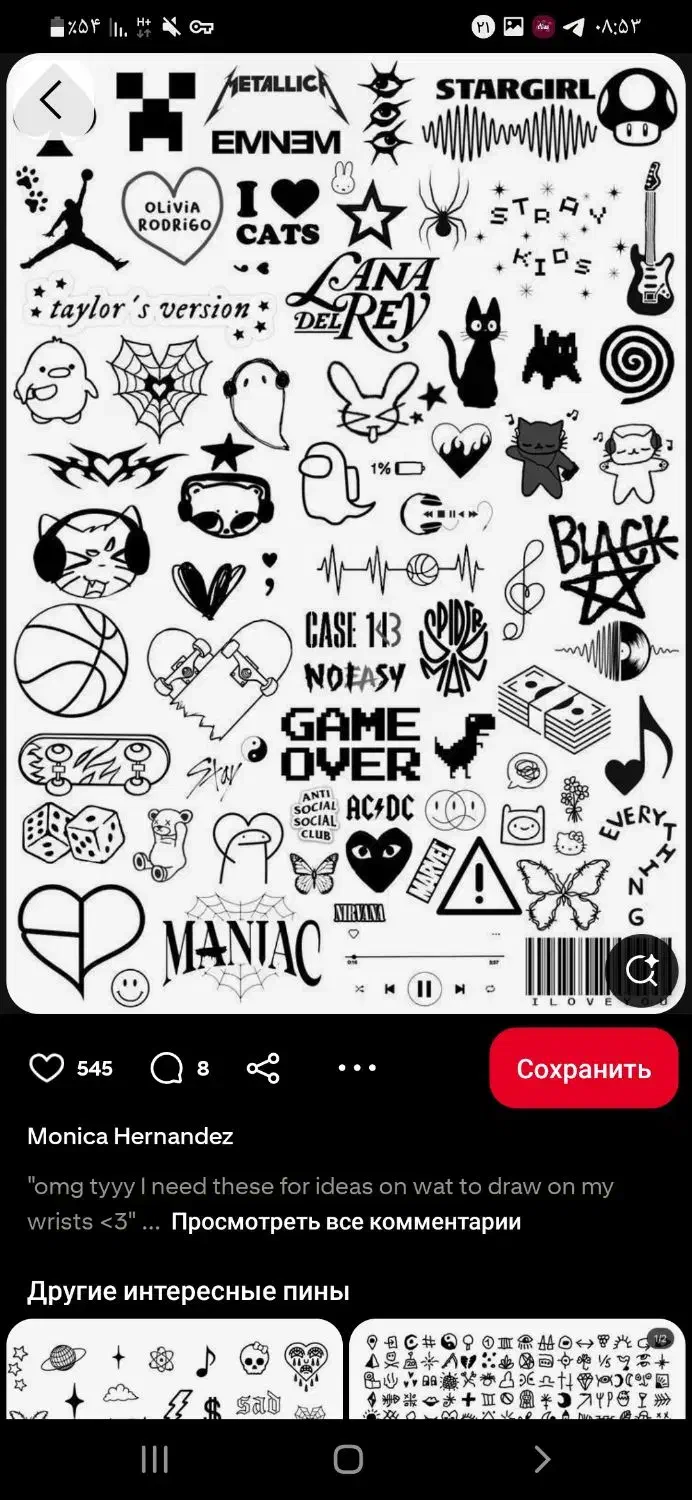Tap the red Сохранить button

[x=583, y=1068]
